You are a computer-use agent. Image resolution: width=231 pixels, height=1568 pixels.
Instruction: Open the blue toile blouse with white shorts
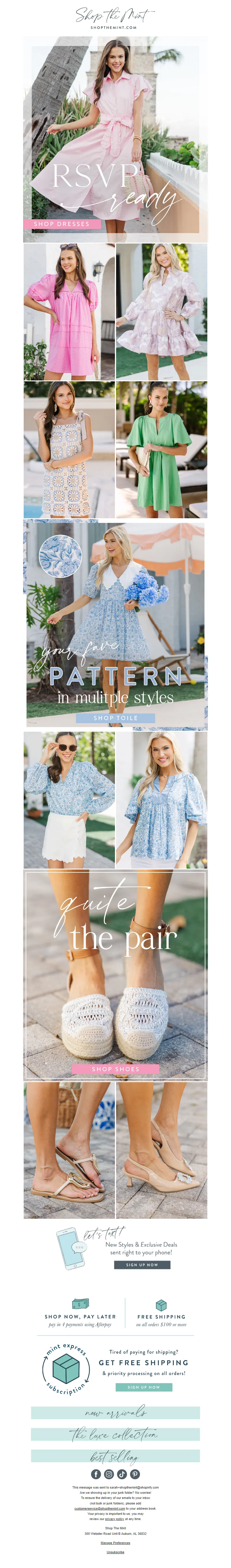(x=69, y=799)
